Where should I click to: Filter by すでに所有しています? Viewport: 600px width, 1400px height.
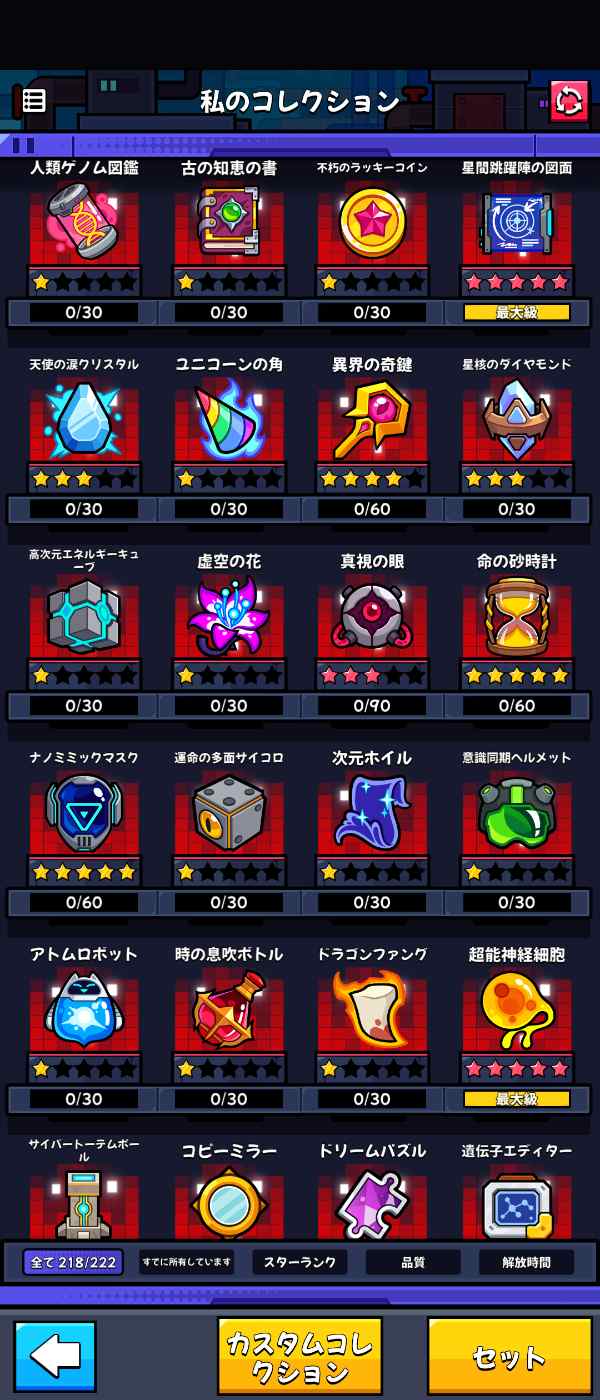[186, 1262]
